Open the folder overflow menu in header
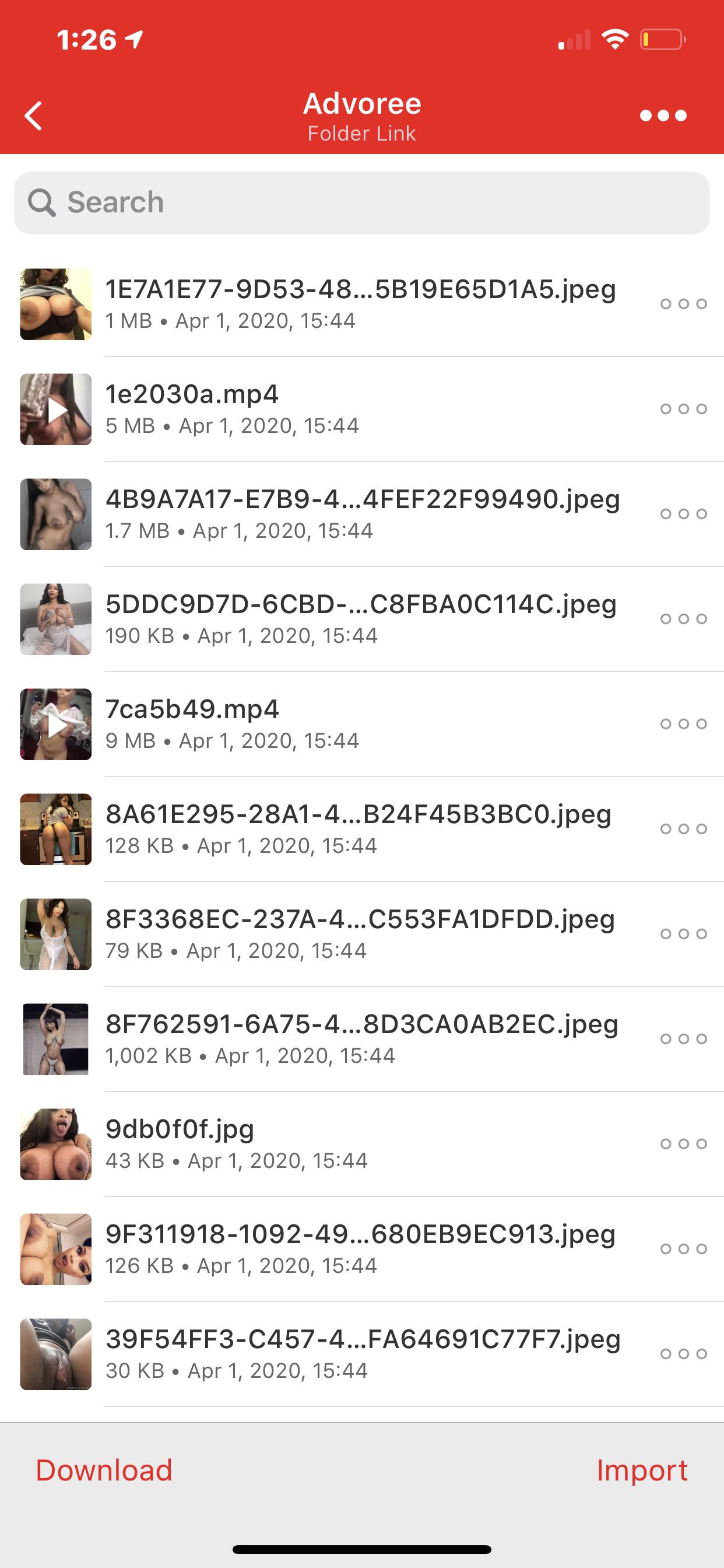This screenshot has height=1568, width=724. pyautogui.click(x=663, y=116)
